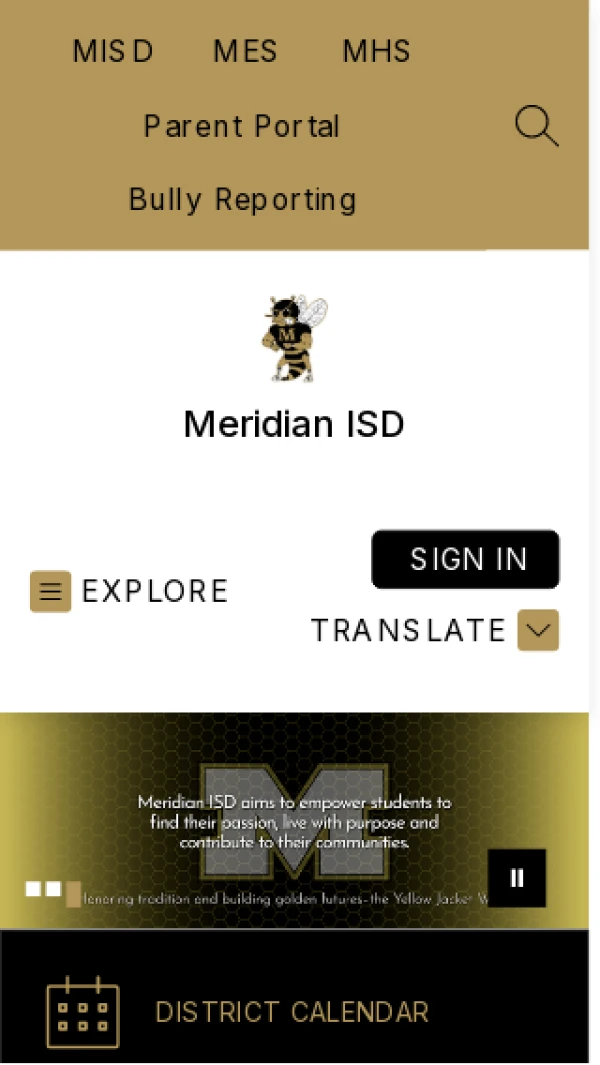
Task: Open the District Calendar
Action: [x=292, y=1012]
